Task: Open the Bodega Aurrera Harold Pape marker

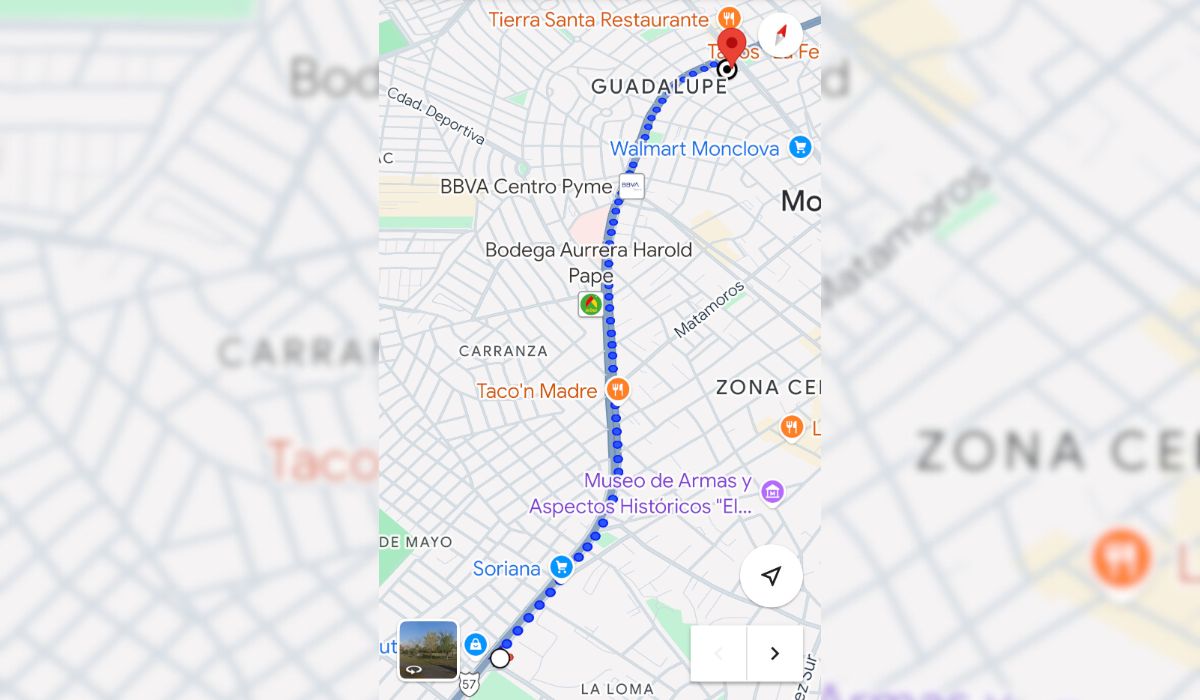Action: tap(590, 304)
